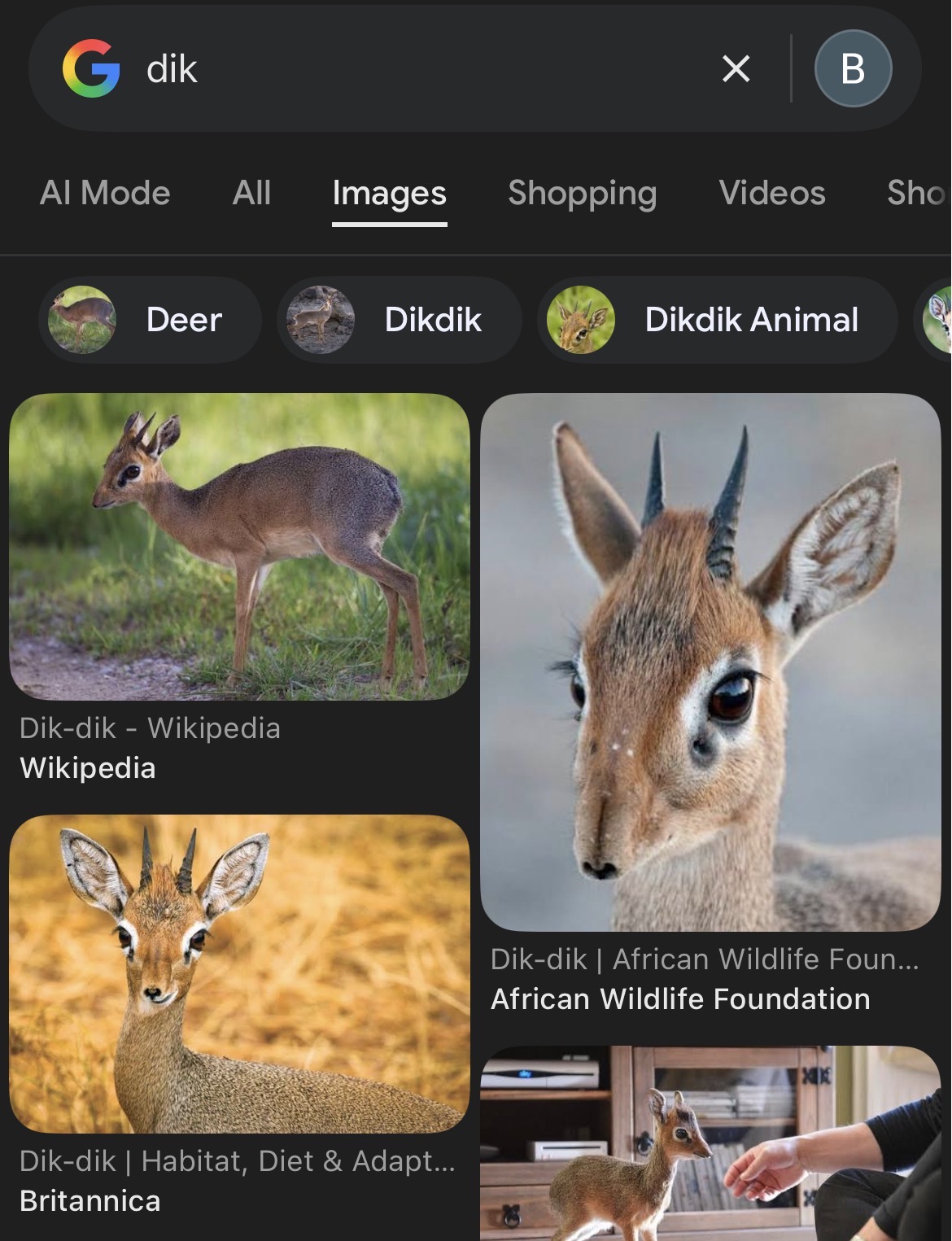Screen dimensions: 952x1241
Task: Switch to the Shopping tab
Action: [x=582, y=194]
